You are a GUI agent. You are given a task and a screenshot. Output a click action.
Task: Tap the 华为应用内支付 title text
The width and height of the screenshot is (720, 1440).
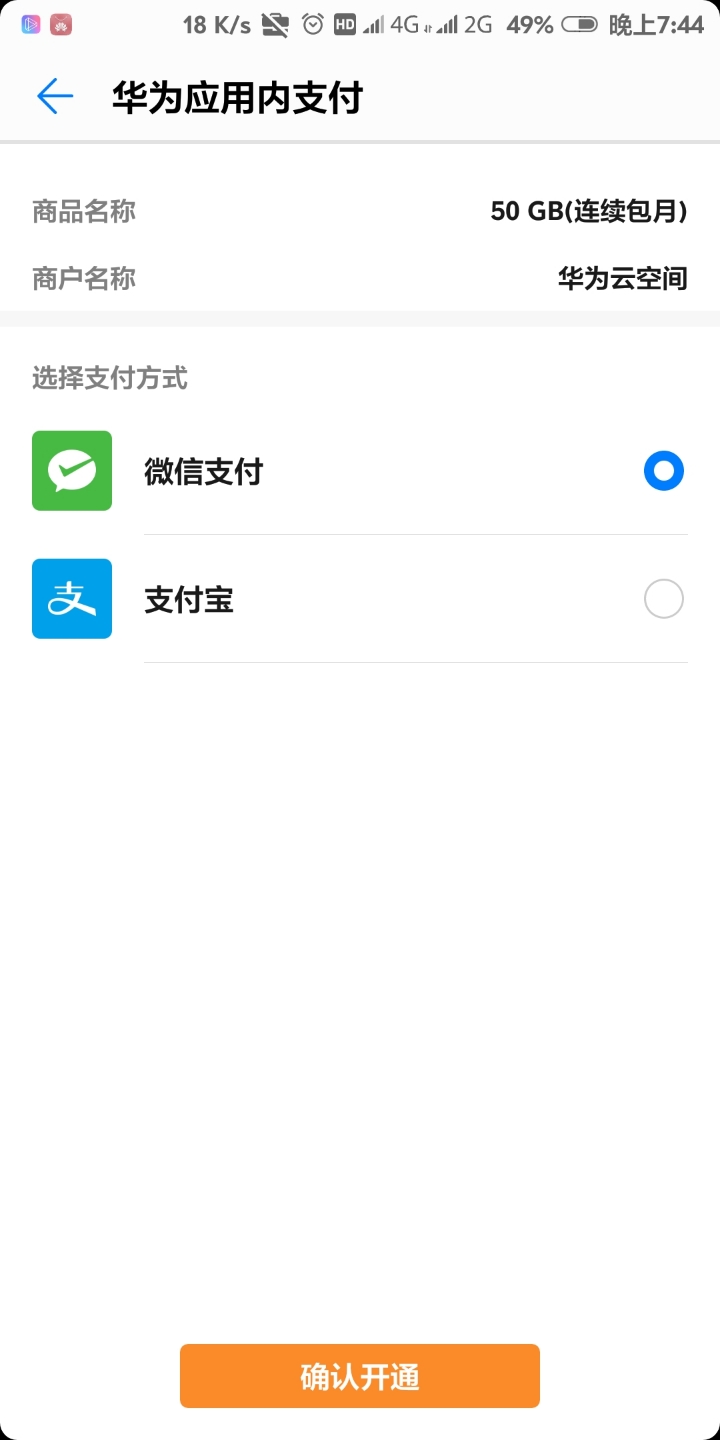235,96
